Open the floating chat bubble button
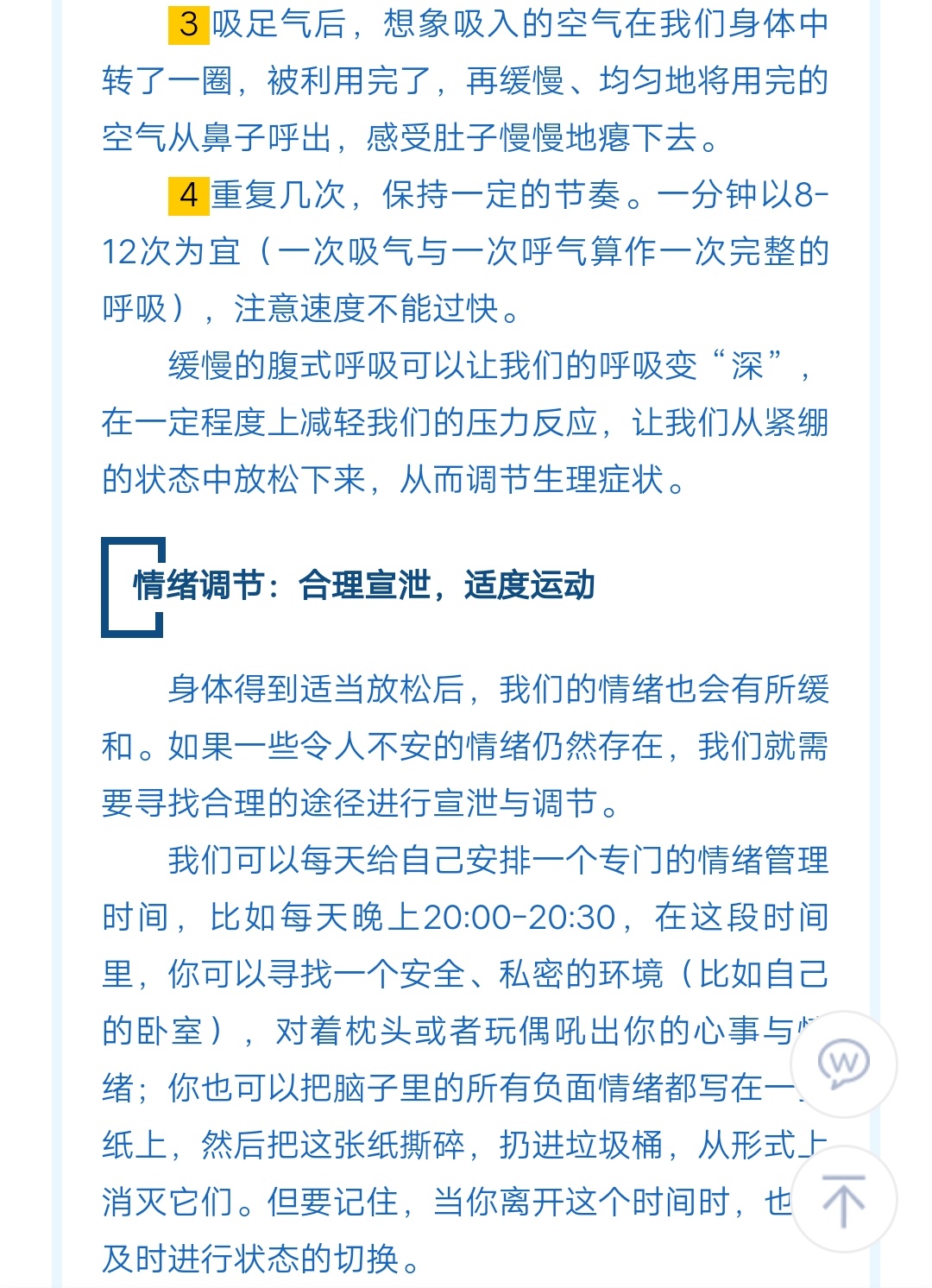Image resolution: width=932 pixels, height=1288 pixels. coord(843,1064)
